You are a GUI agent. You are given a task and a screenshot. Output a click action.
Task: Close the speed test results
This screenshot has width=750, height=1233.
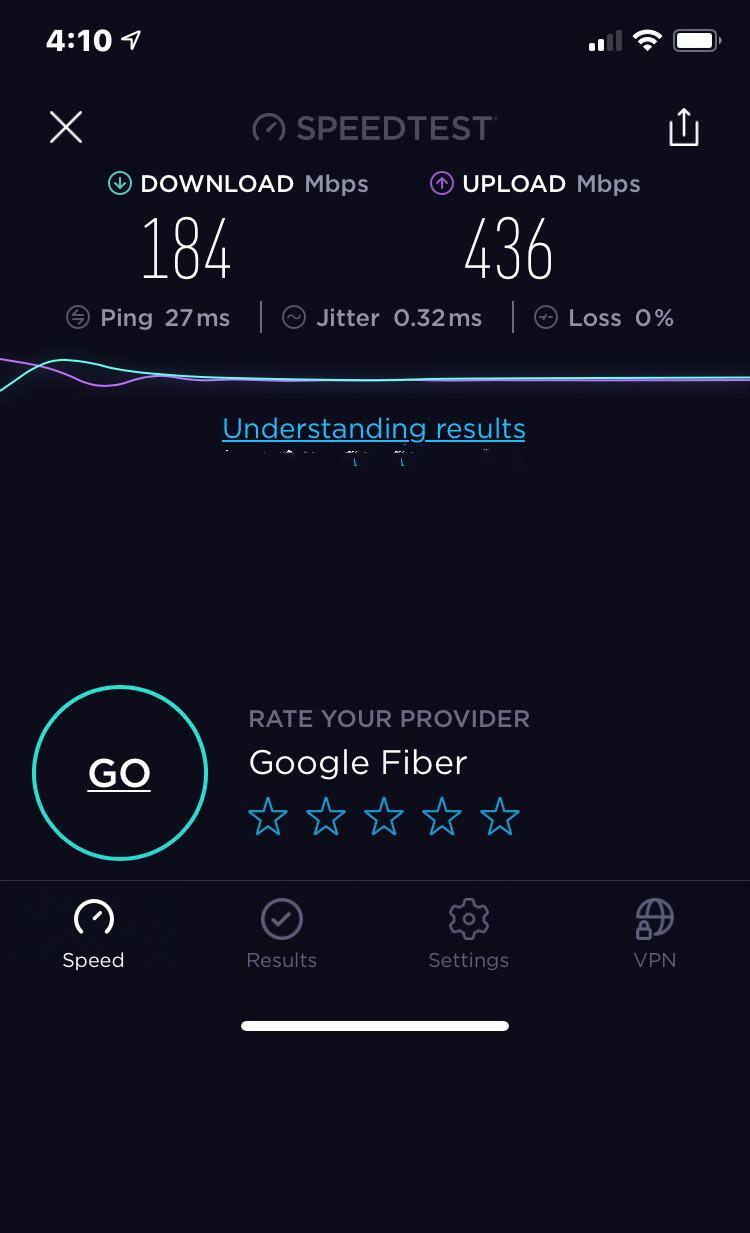click(66, 127)
